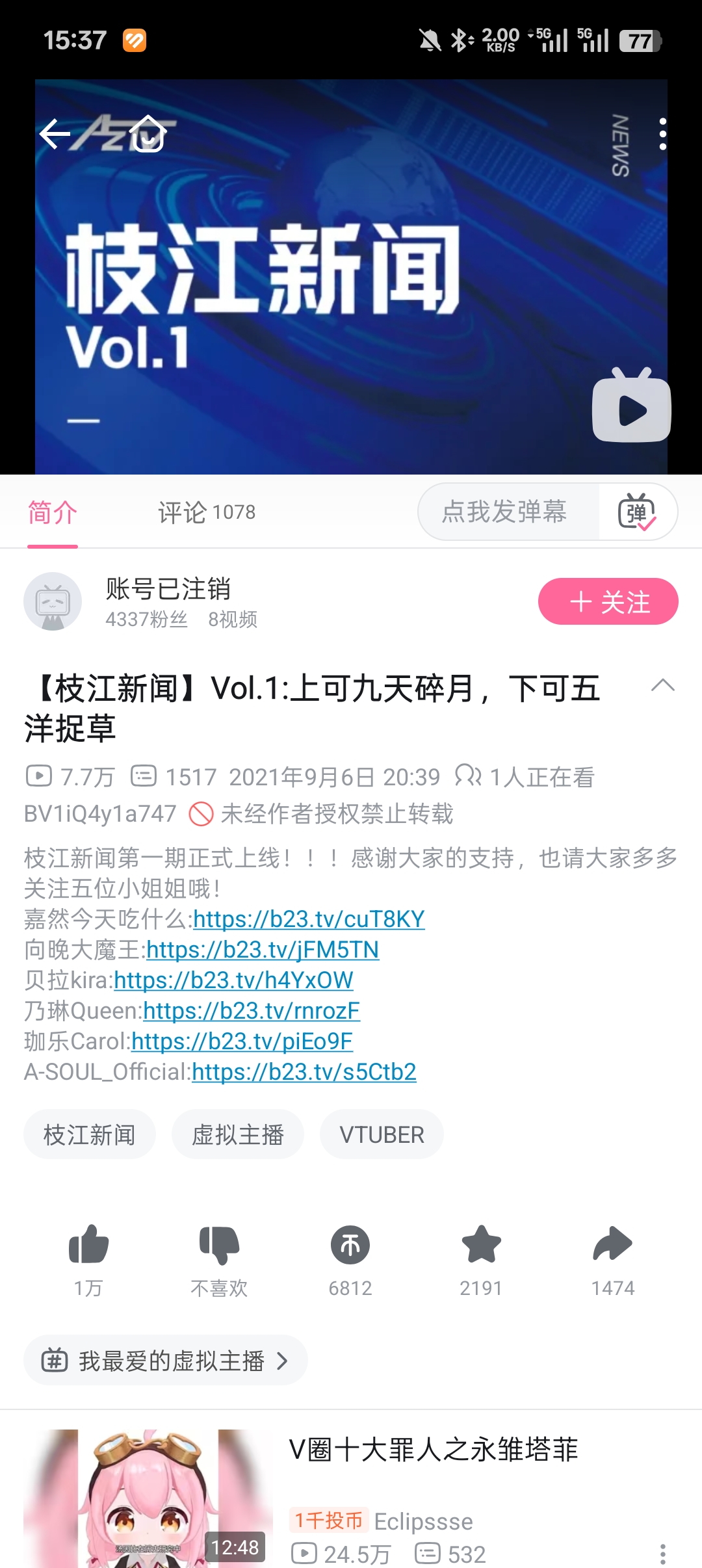Tap the home icon over the video
Viewport: 702px width, 1568px height.
[x=148, y=134]
